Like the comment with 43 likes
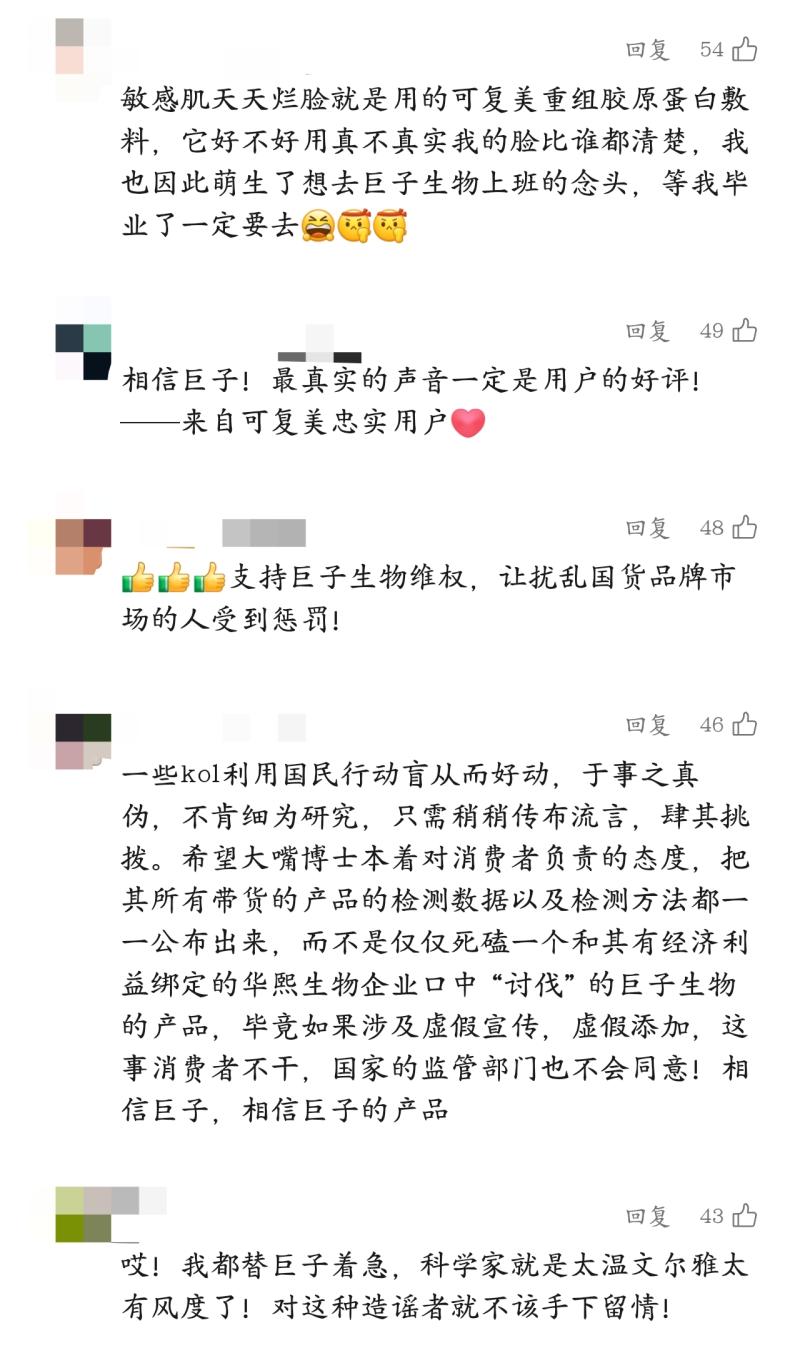The height and width of the screenshot is (1358, 800). (745, 1216)
